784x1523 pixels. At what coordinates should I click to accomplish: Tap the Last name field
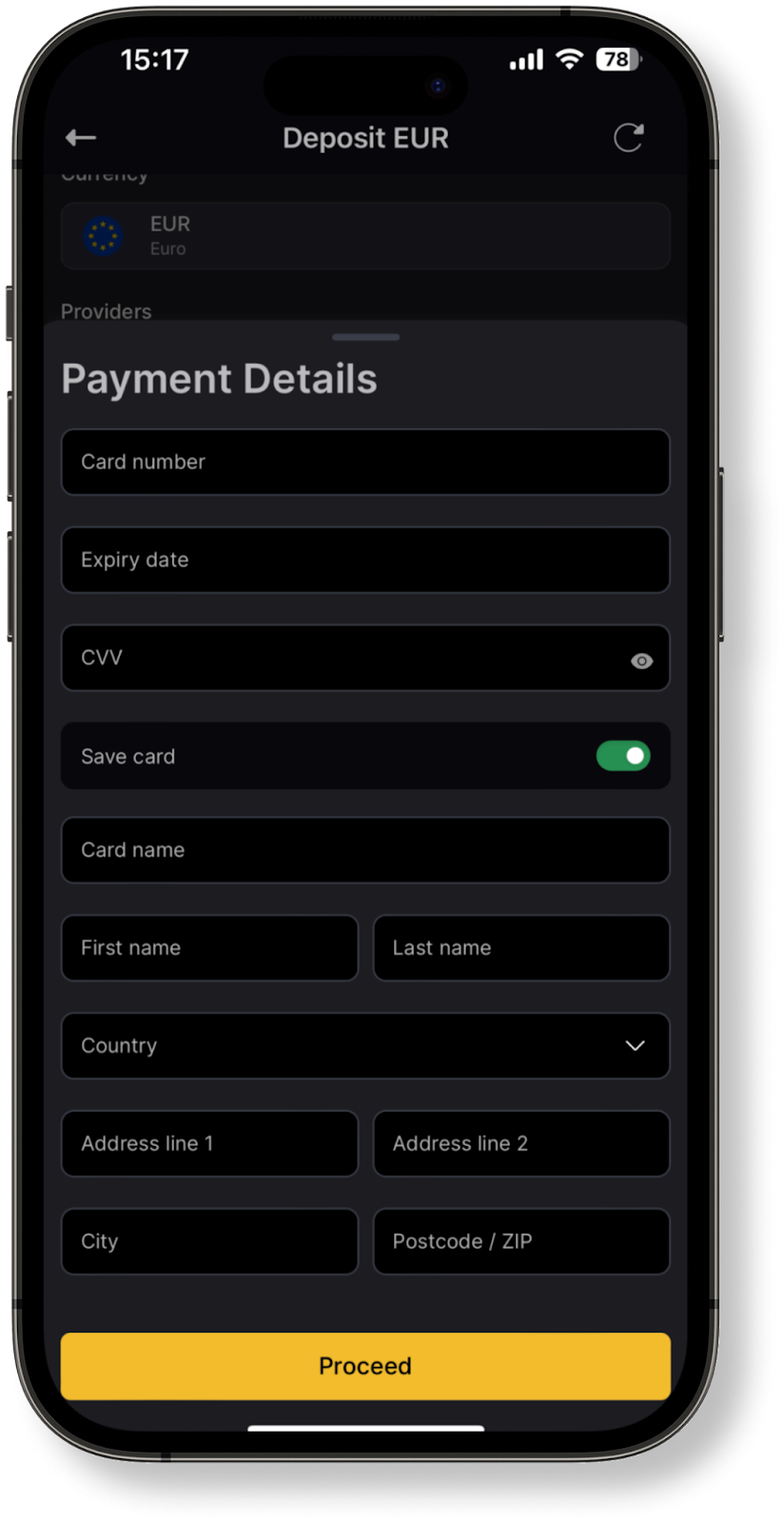point(521,948)
